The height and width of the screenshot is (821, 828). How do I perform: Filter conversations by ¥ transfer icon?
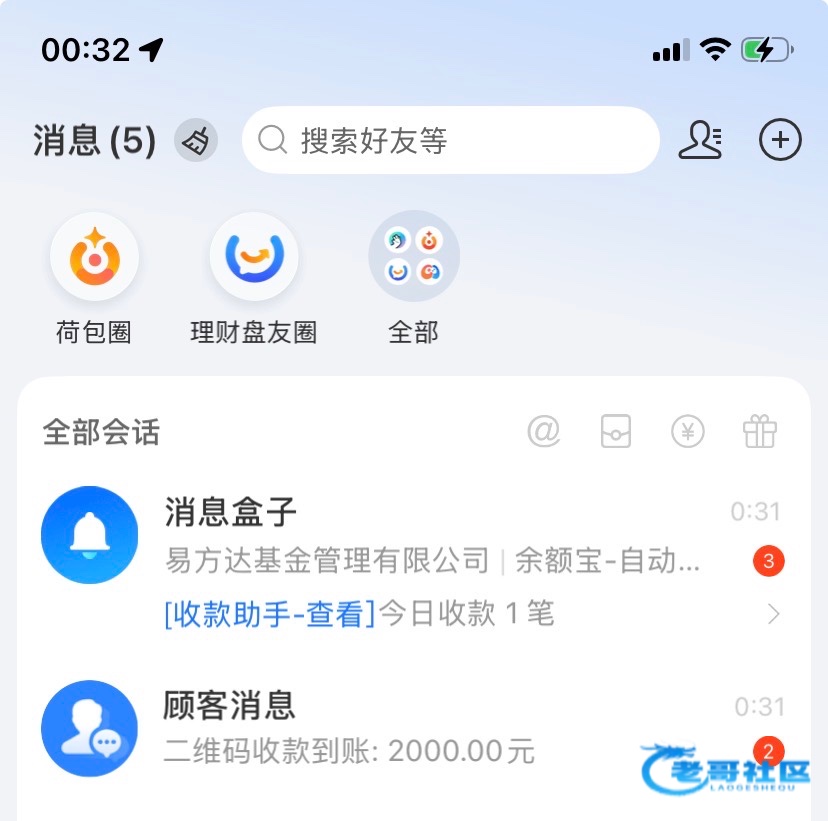pos(688,431)
